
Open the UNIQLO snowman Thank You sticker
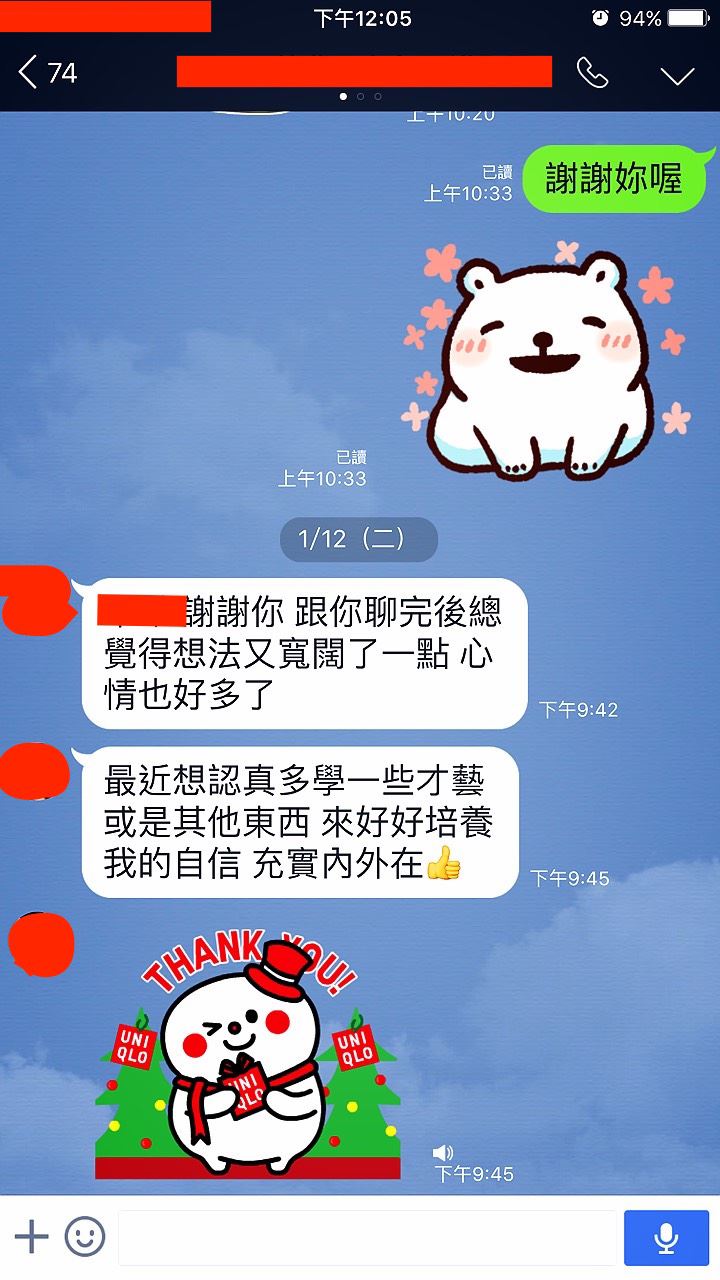(x=248, y=1055)
